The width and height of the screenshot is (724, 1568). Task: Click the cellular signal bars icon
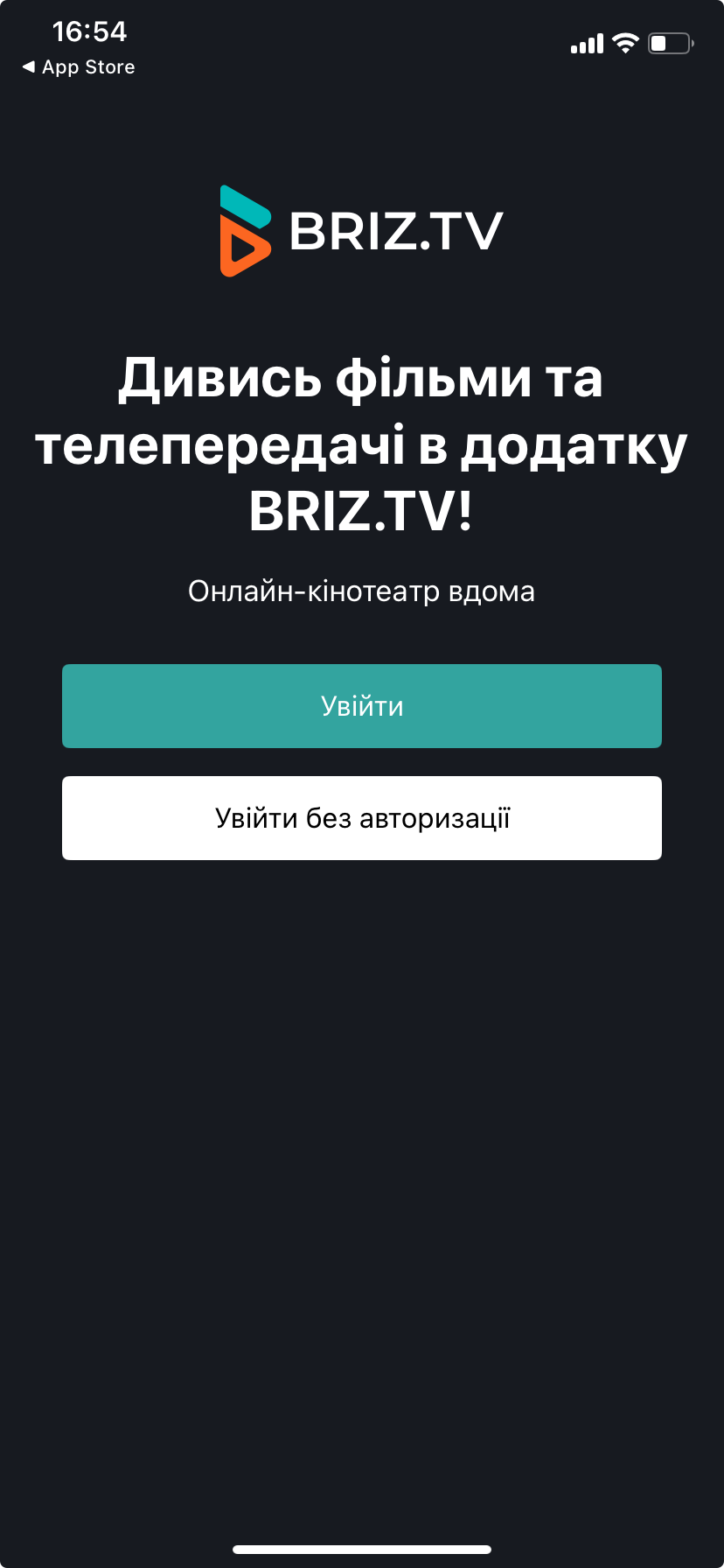point(586,42)
